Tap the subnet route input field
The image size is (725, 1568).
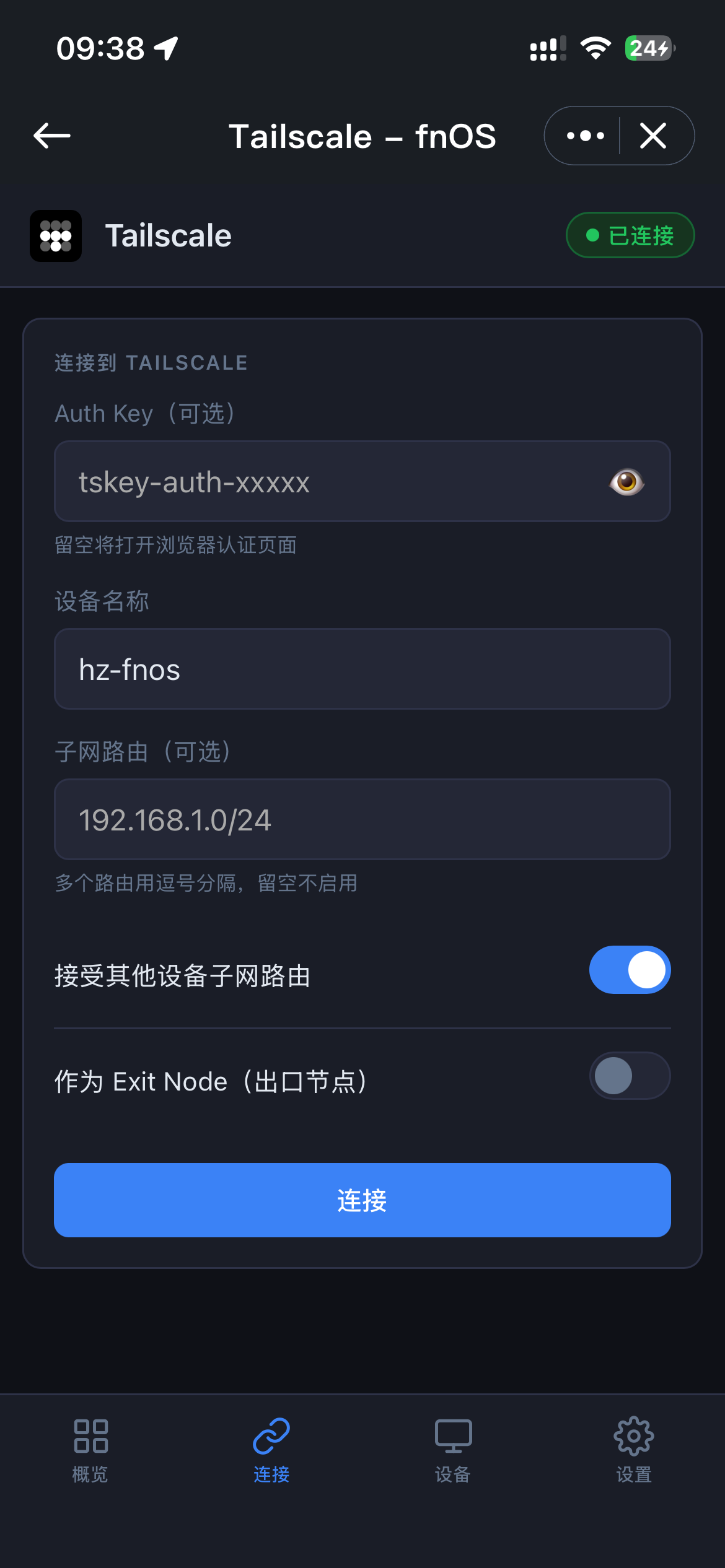pos(362,820)
